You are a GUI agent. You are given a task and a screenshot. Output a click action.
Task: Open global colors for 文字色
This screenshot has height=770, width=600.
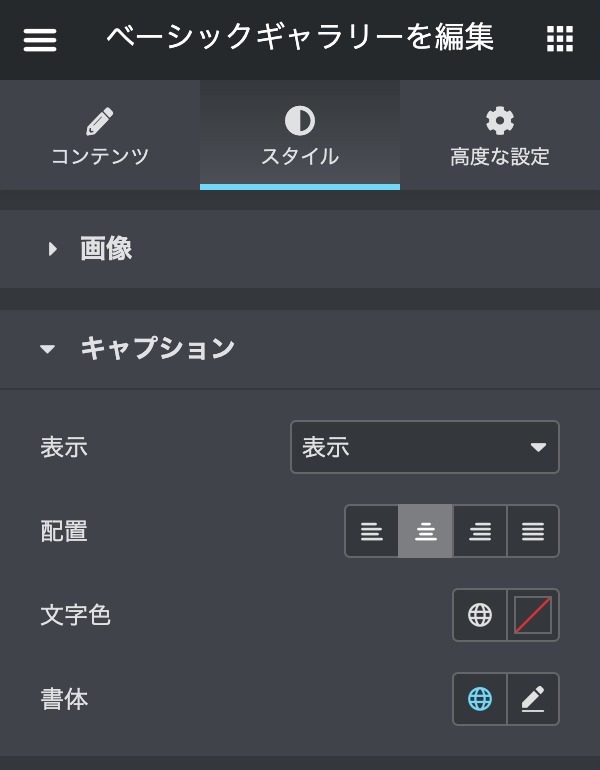pos(480,615)
